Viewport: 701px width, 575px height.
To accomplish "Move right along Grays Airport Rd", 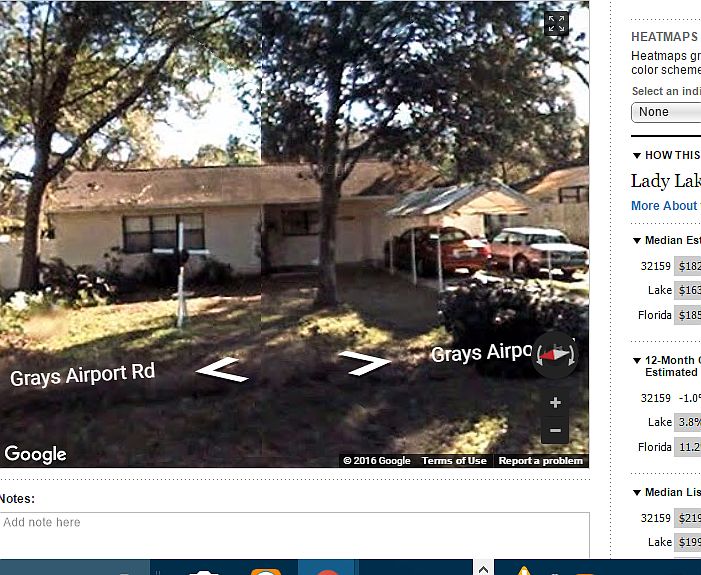I will click(364, 361).
